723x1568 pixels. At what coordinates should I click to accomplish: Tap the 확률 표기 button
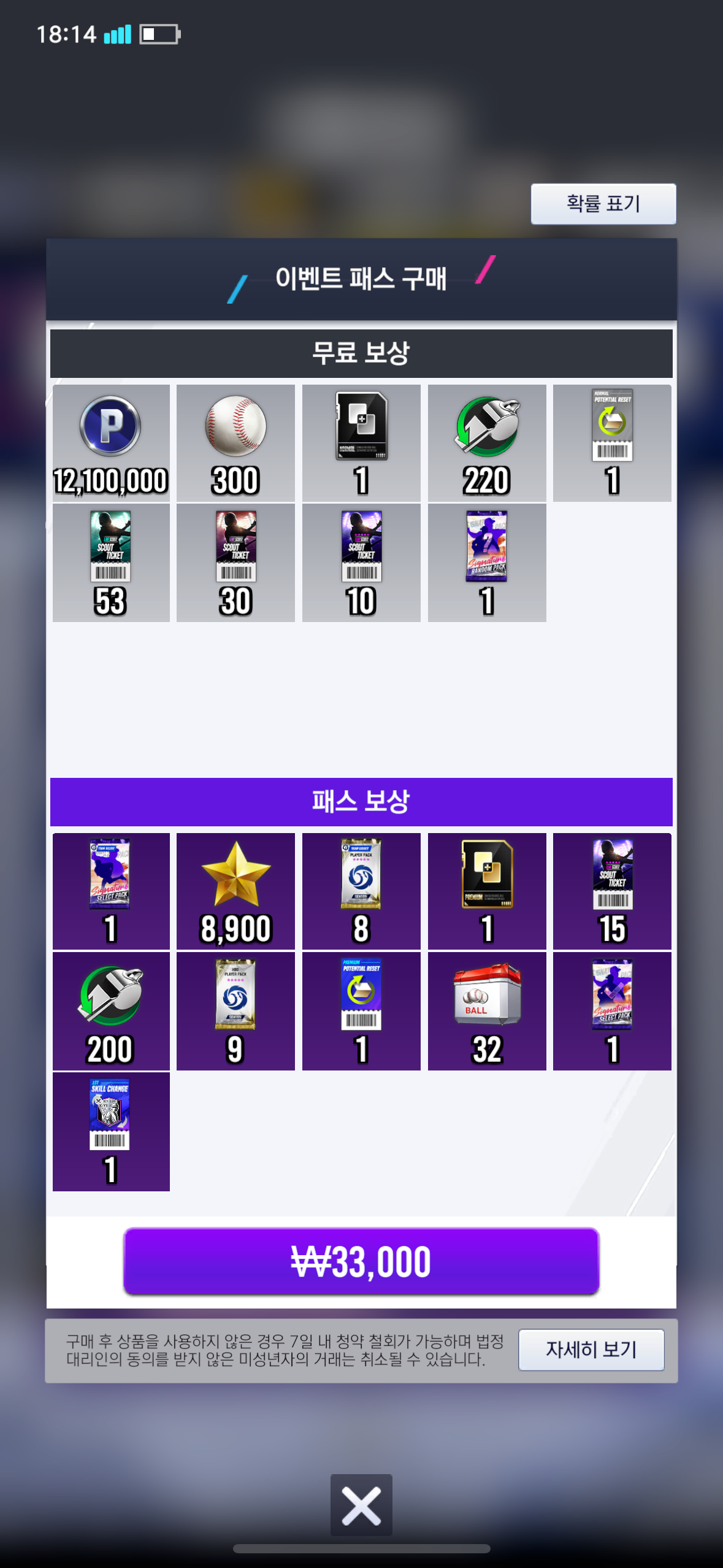click(603, 204)
